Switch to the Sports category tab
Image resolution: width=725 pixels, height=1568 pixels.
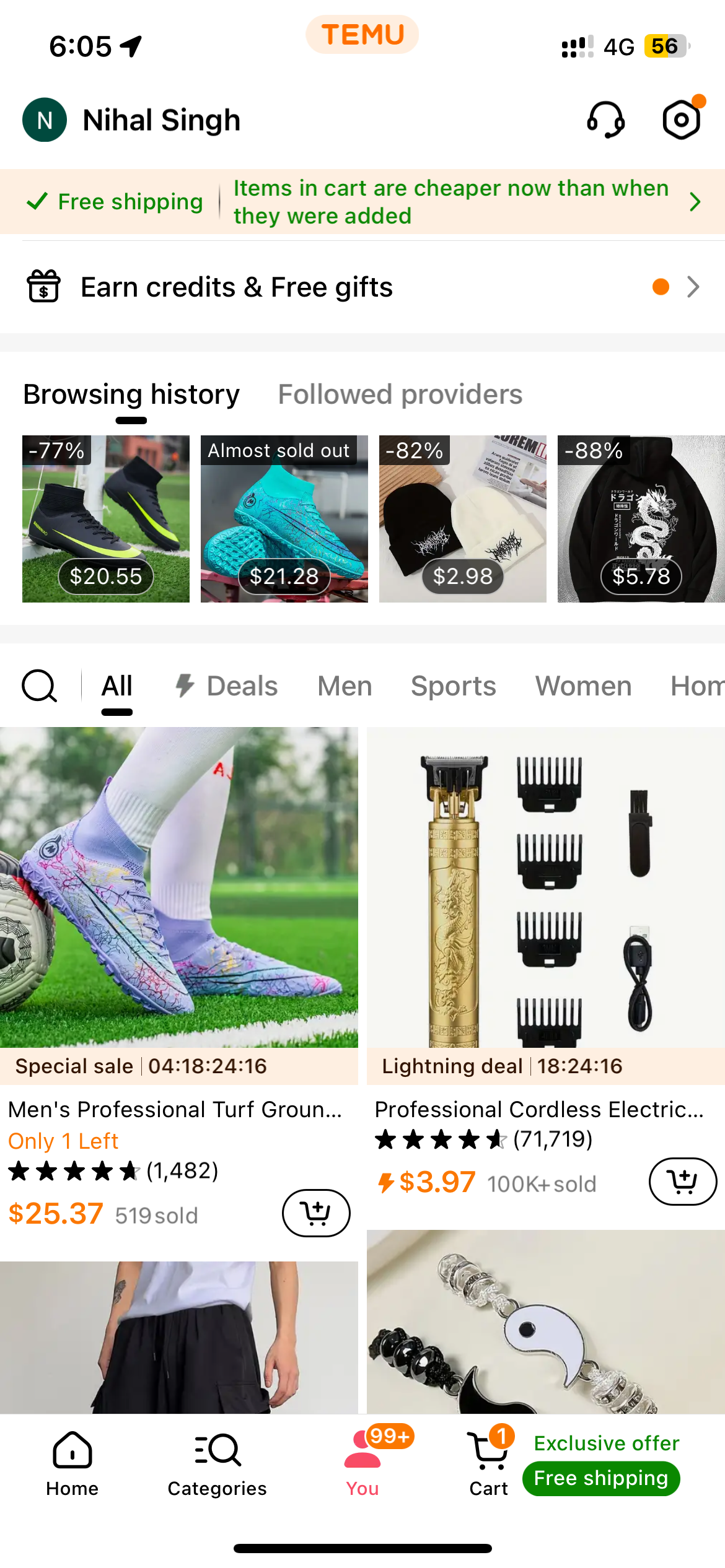[x=453, y=686]
